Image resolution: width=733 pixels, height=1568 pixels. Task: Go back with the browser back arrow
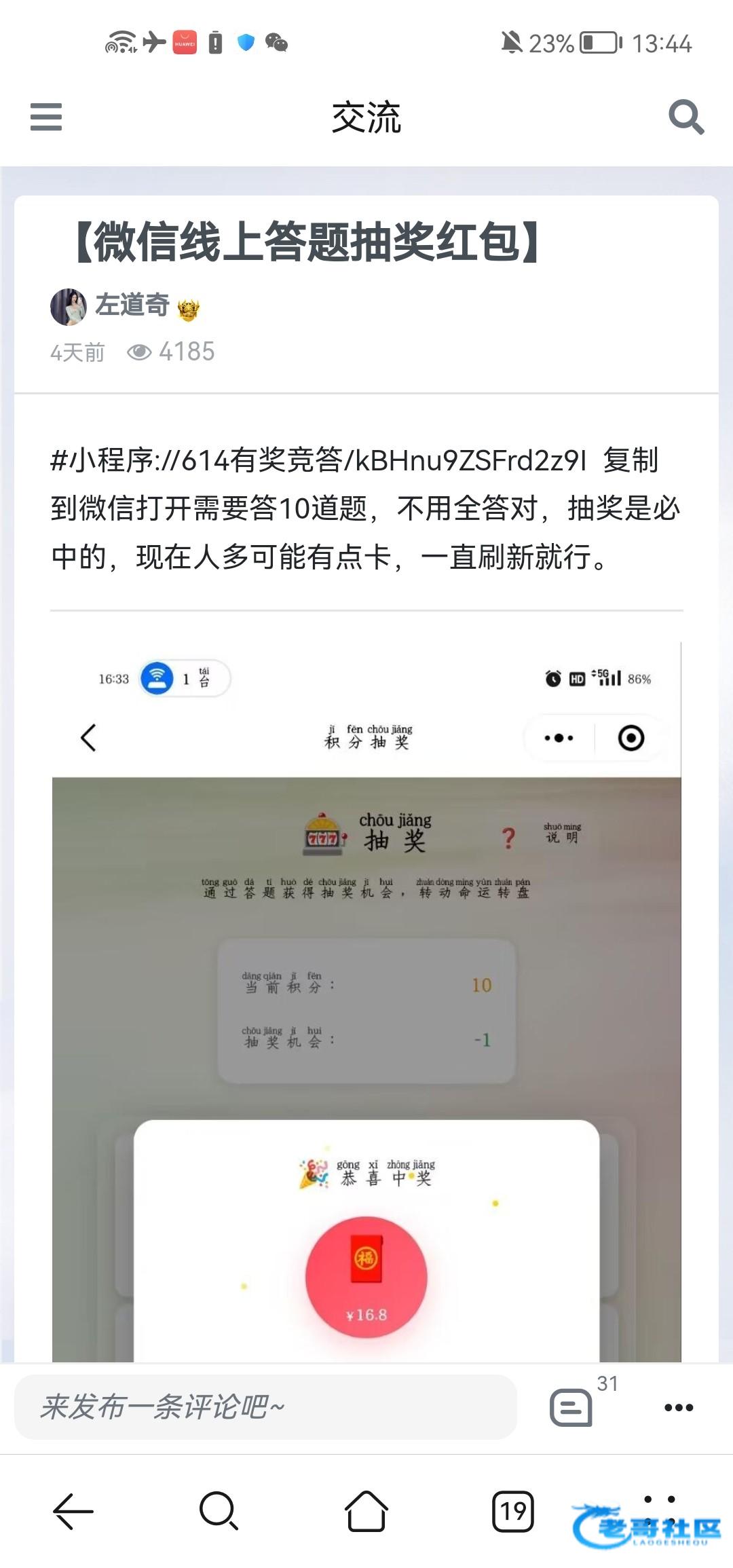pyautogui.click(x=73, y=1511)
